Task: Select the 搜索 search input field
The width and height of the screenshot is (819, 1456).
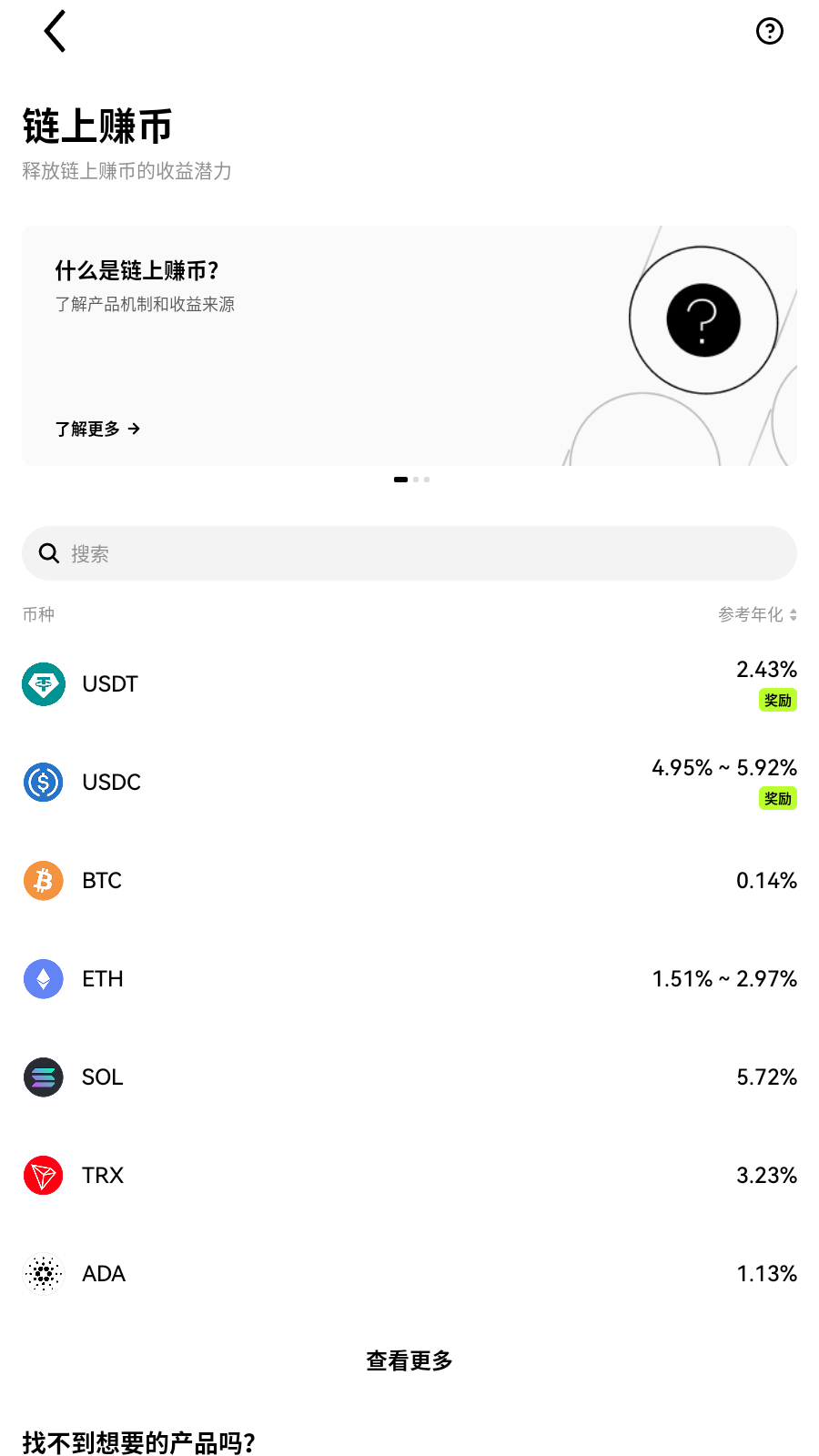Action: click(x=409, y=553)
